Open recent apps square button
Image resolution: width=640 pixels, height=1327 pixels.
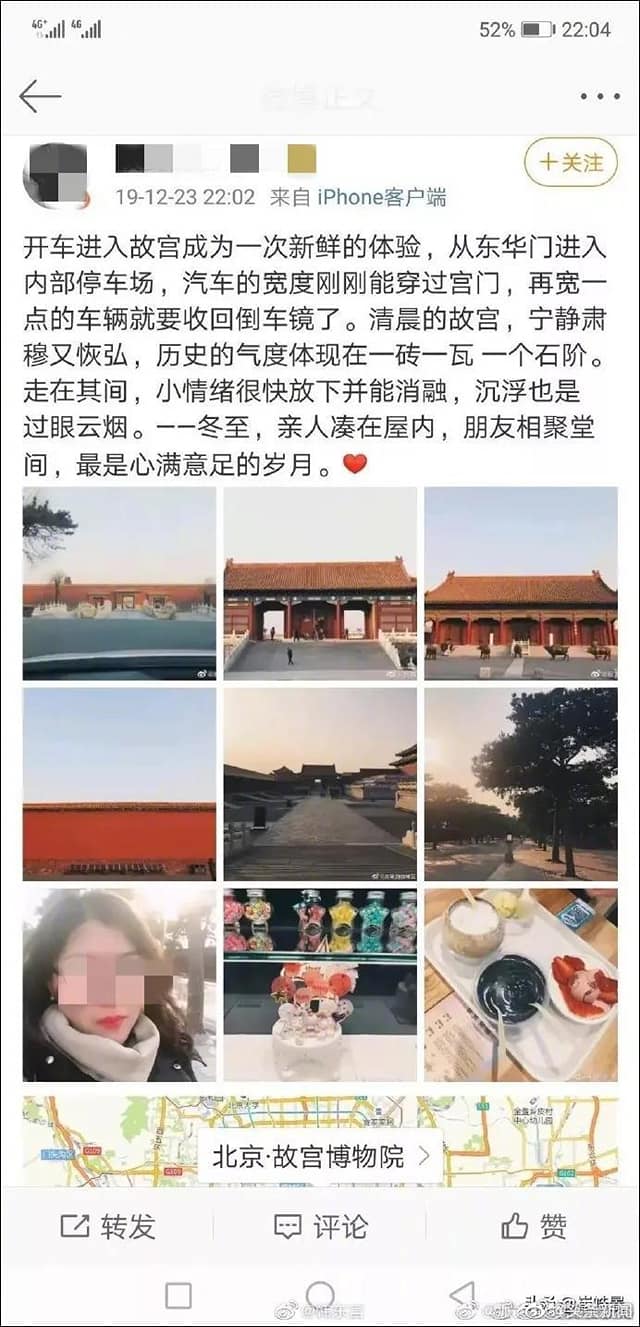click(x=178, y=1296)
